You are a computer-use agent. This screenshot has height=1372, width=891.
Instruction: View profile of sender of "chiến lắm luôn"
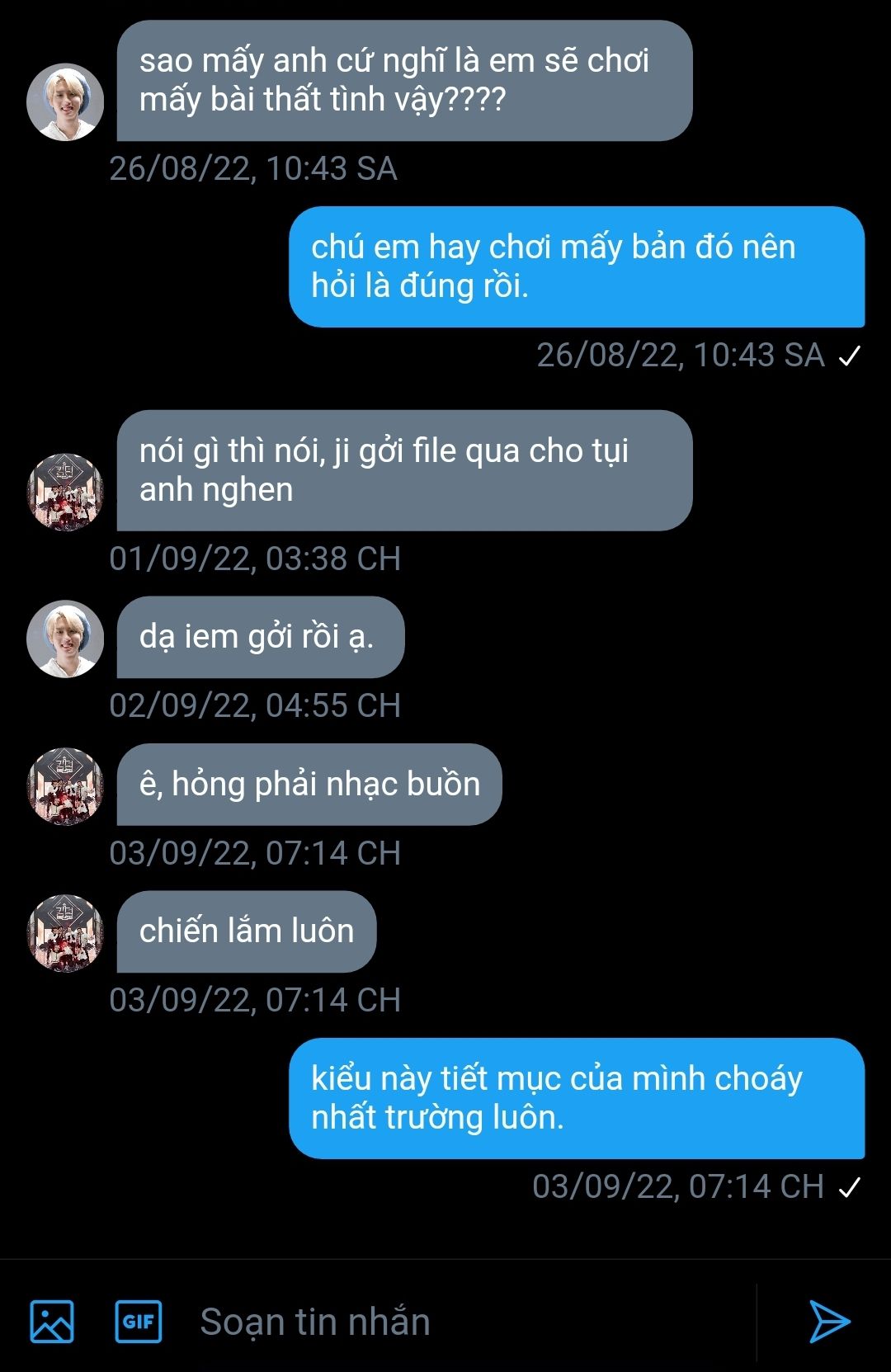[x=65, y=933]
